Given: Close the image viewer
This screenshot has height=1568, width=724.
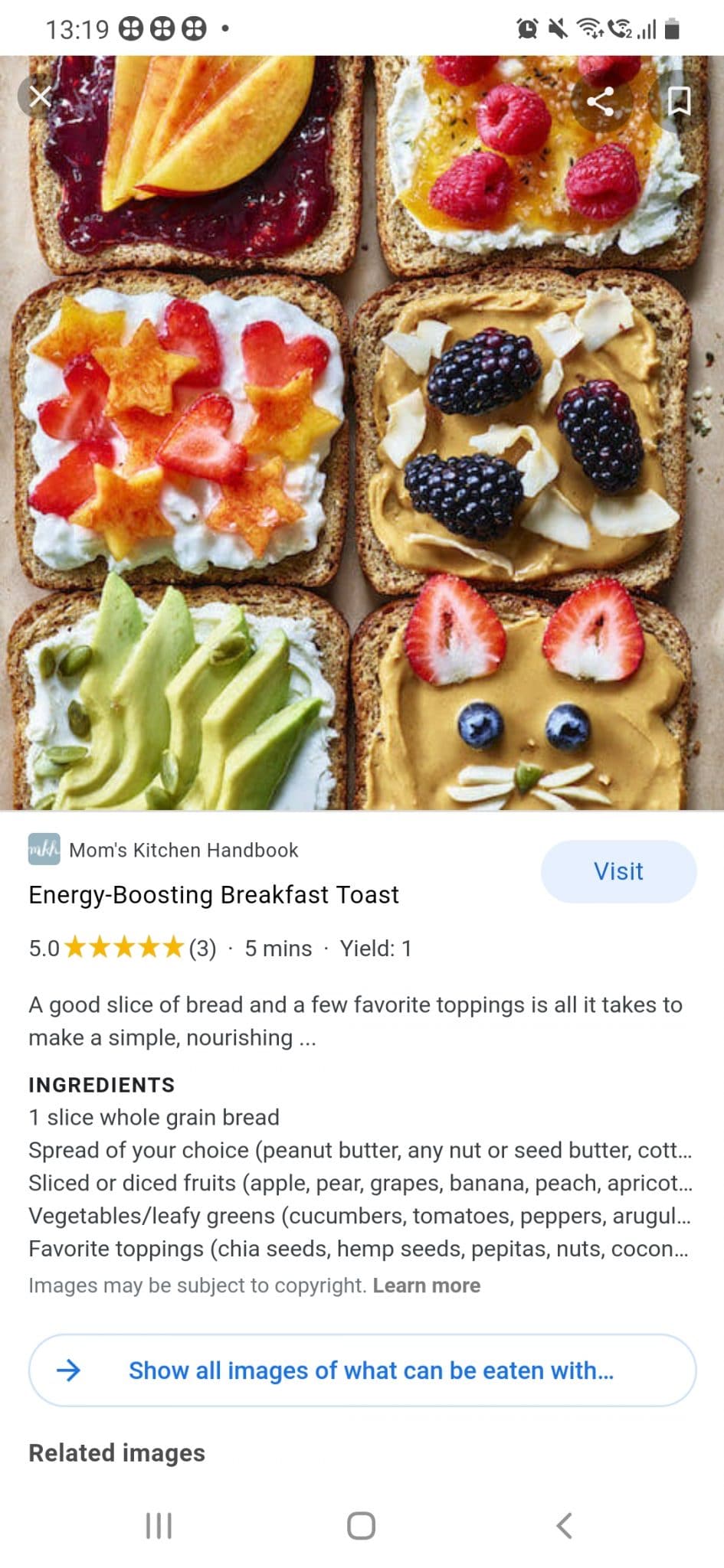Looking at the screenshot, I should point(40,96).
